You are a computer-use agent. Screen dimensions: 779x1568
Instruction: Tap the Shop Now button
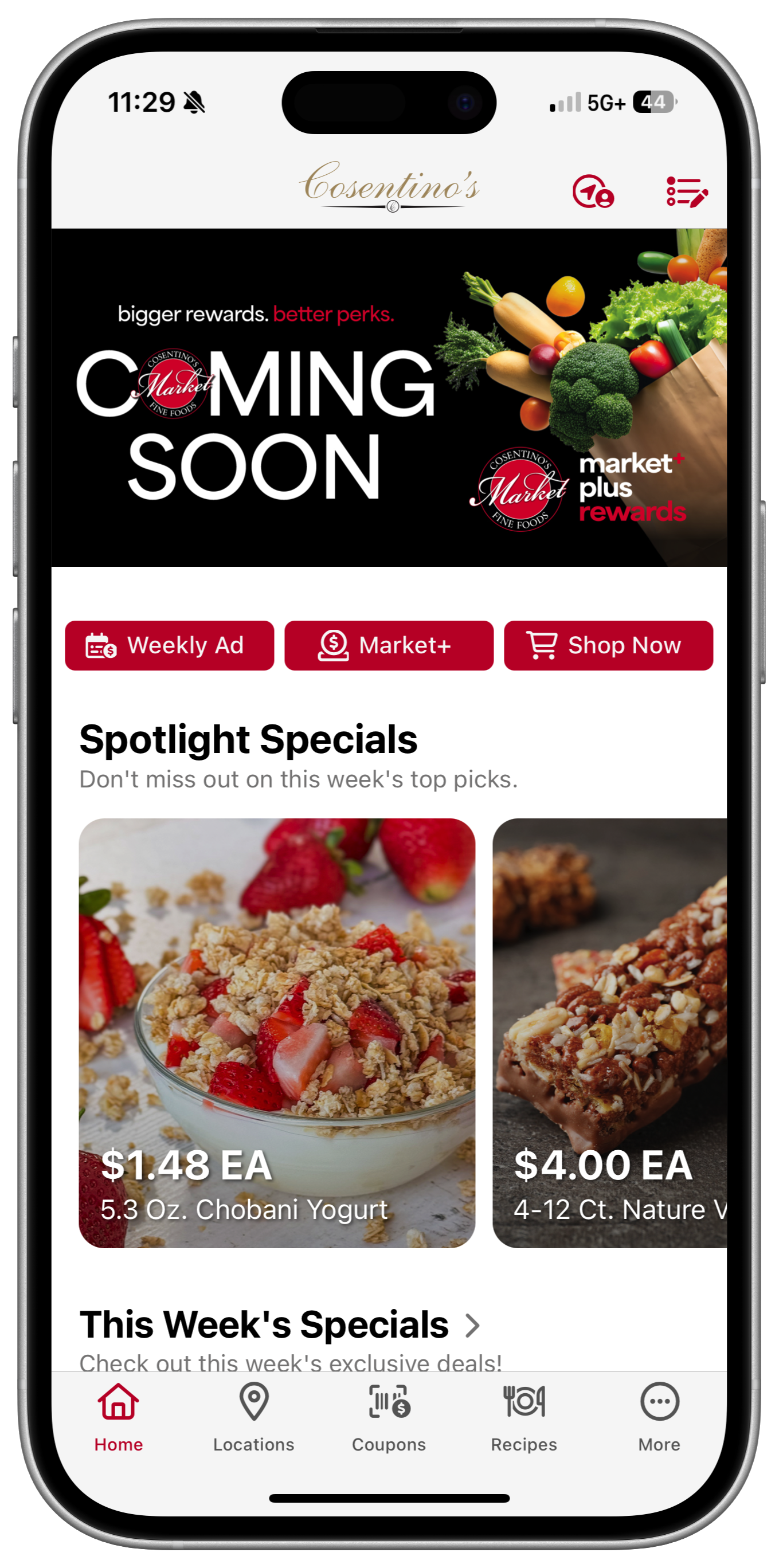[x=608, y=645]
